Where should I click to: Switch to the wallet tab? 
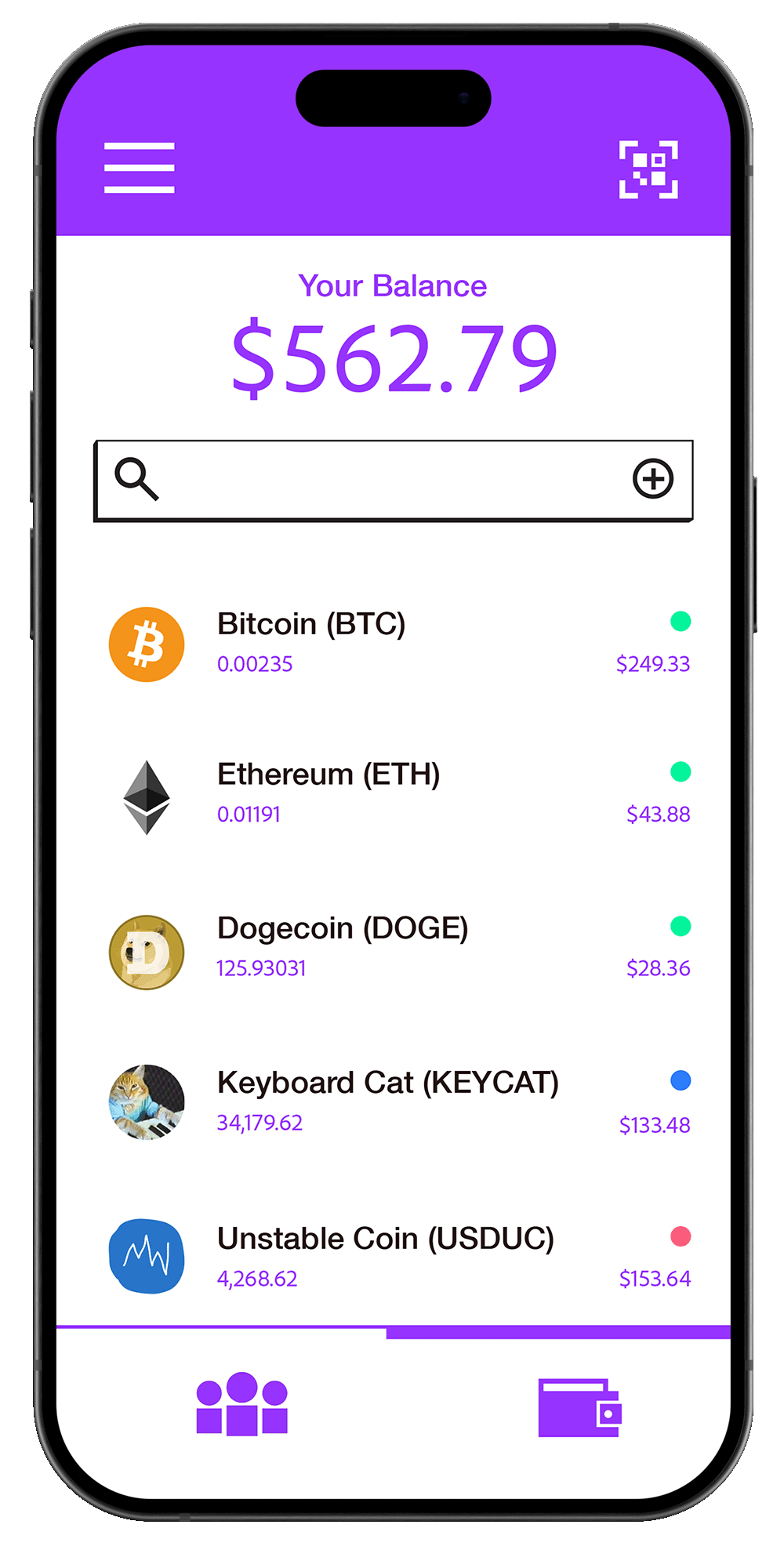coord(579,1407)
